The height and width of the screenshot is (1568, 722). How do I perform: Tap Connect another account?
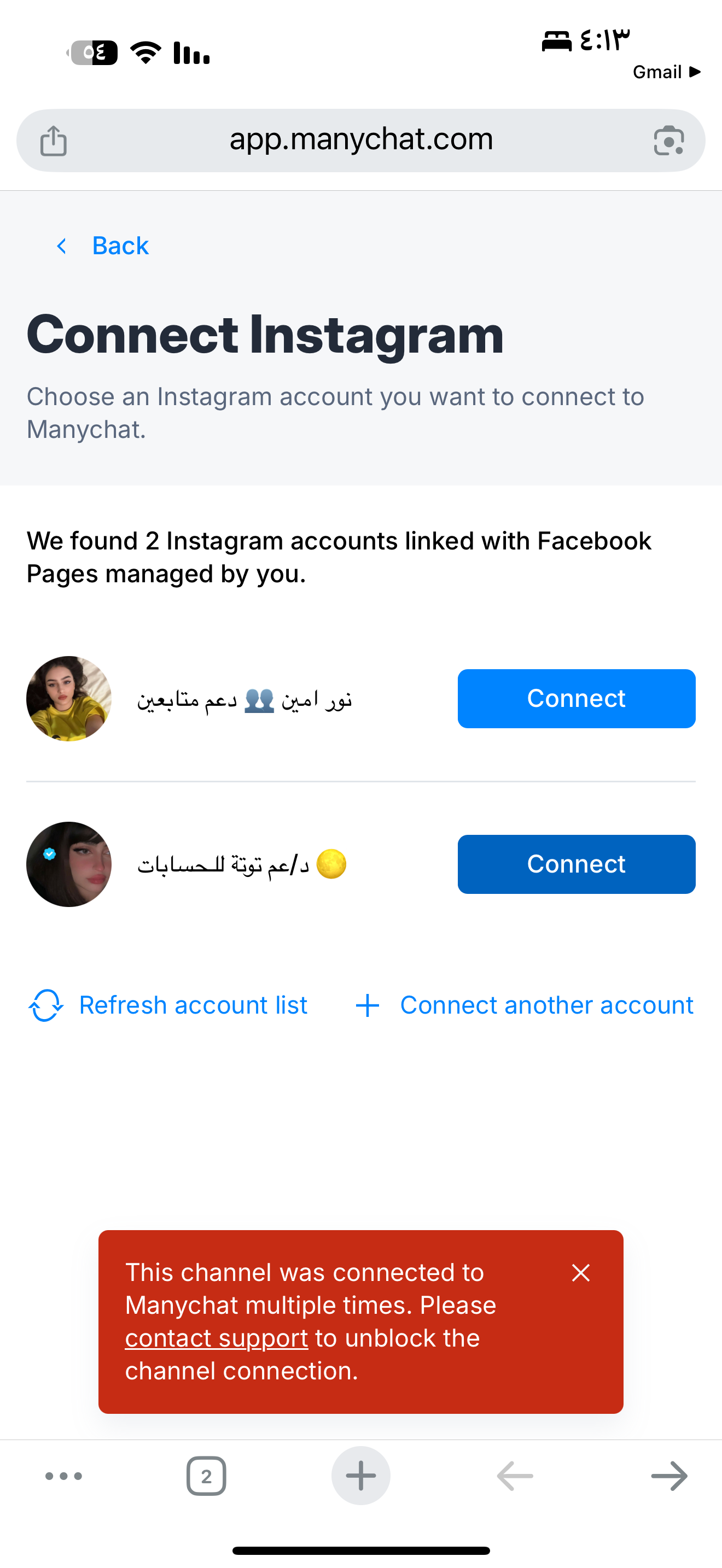(x=524, y=1005)
